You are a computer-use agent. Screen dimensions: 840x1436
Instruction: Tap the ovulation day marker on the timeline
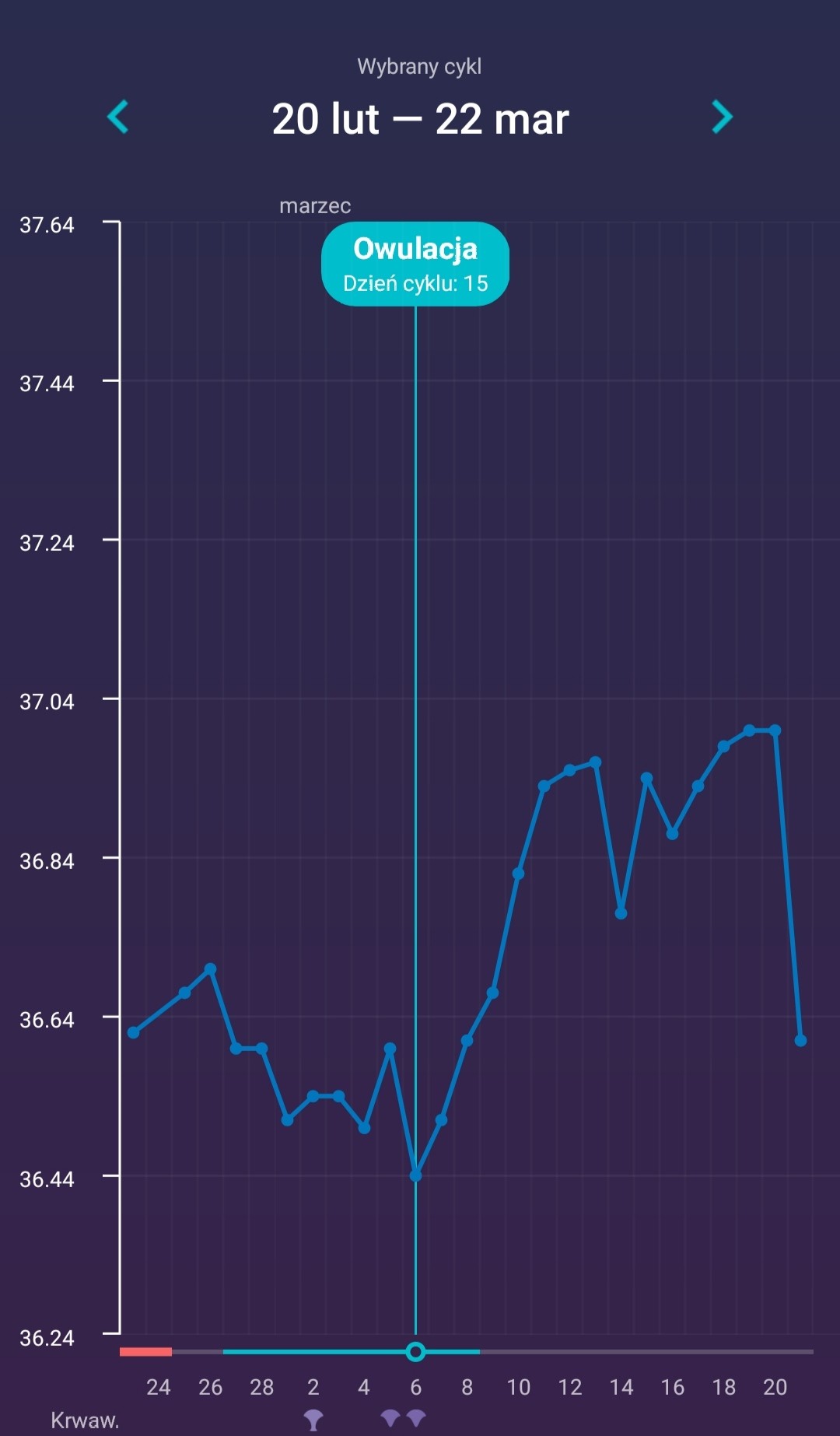coord(415,1351)
